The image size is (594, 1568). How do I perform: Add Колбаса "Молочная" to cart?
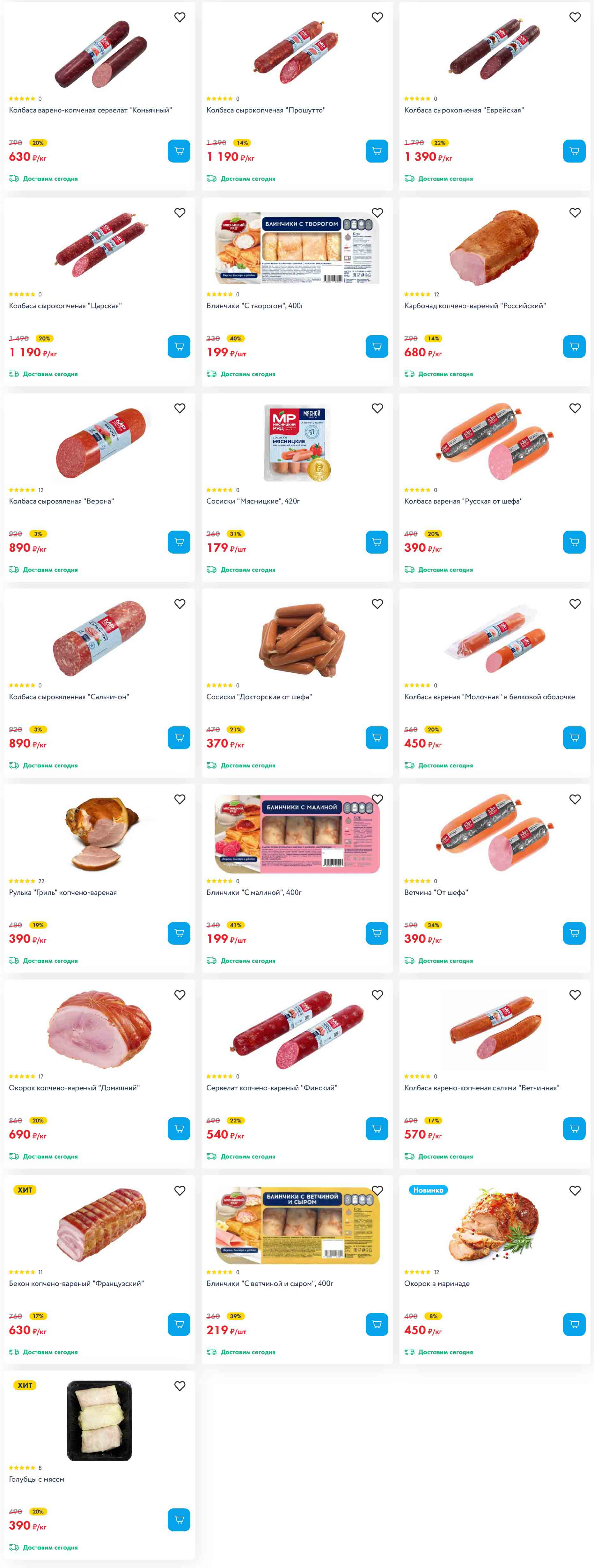point(574,737)
